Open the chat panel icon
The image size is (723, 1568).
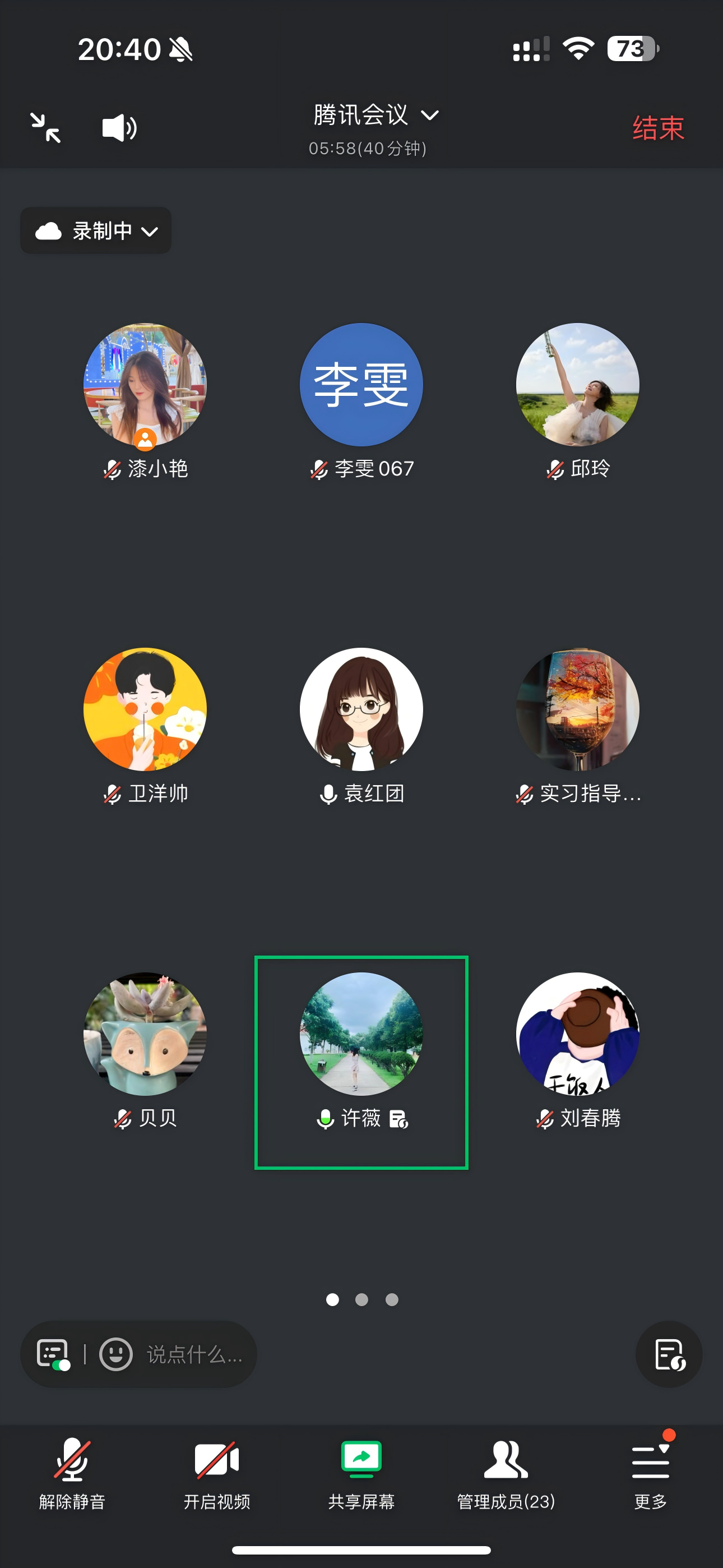(52, 1354)
